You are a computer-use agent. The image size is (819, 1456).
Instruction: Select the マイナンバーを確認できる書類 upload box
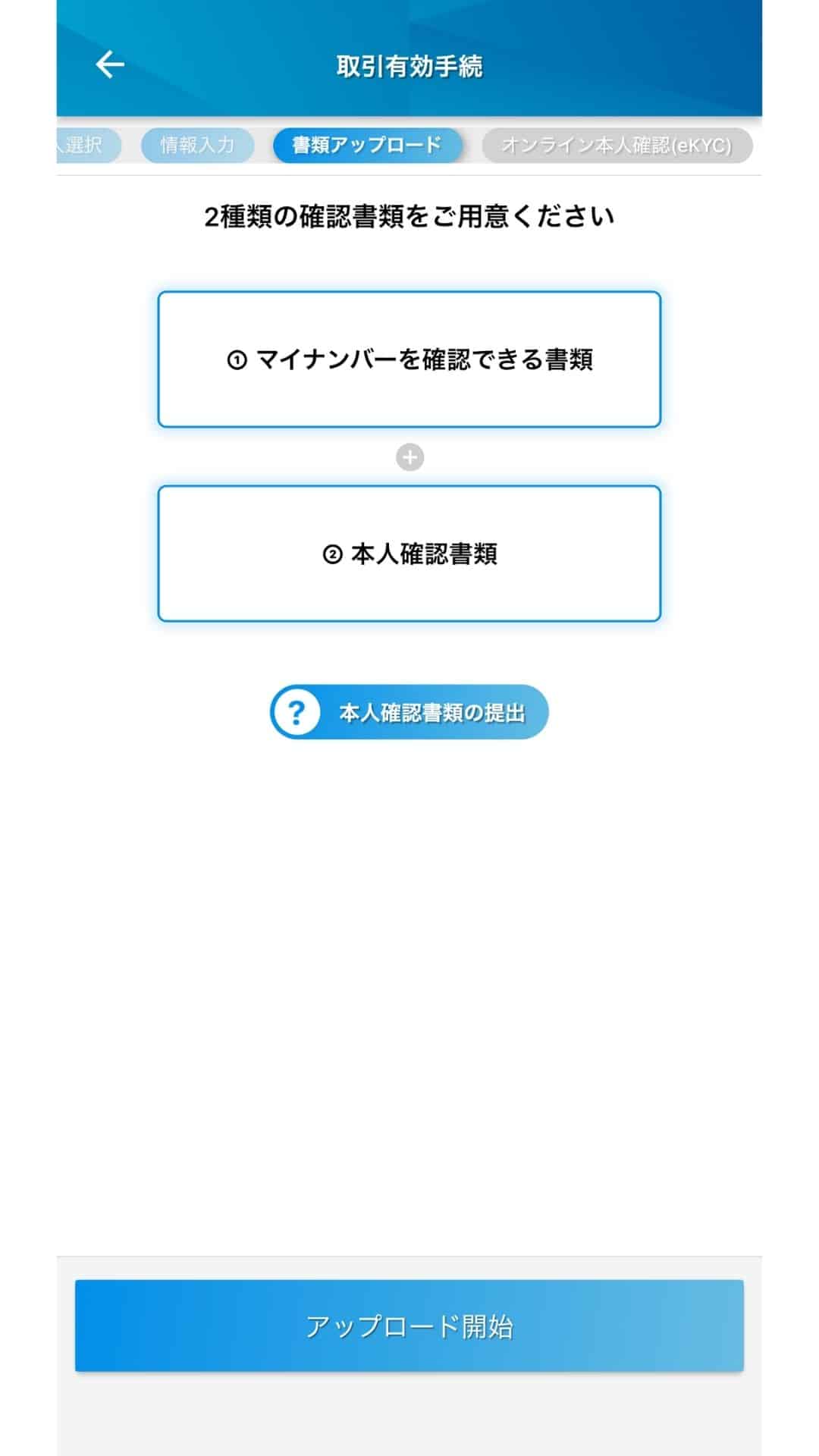click(x=409, y=360)
